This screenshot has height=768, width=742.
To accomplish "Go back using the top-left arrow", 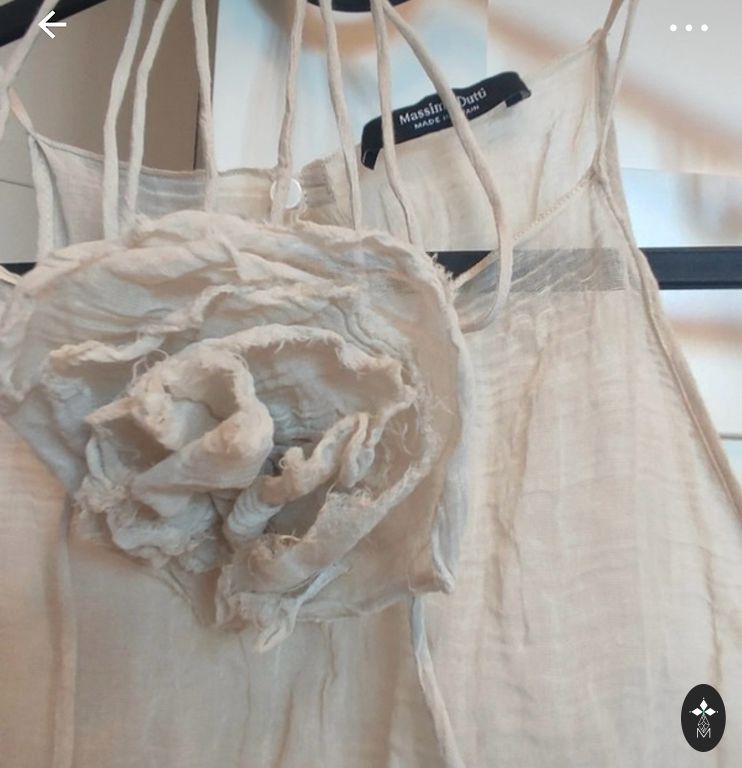I will click(52, 25).
